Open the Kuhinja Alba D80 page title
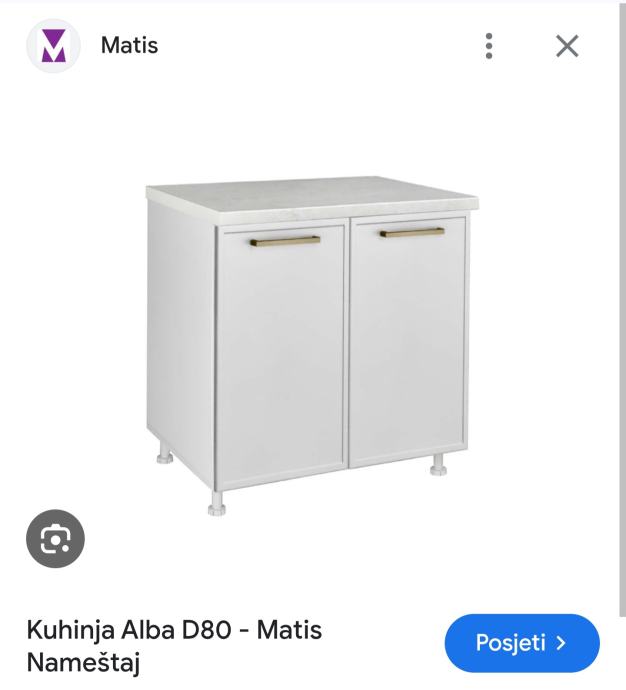The height and width of the screenshot is (690, 626). click(x=175, y=646)
